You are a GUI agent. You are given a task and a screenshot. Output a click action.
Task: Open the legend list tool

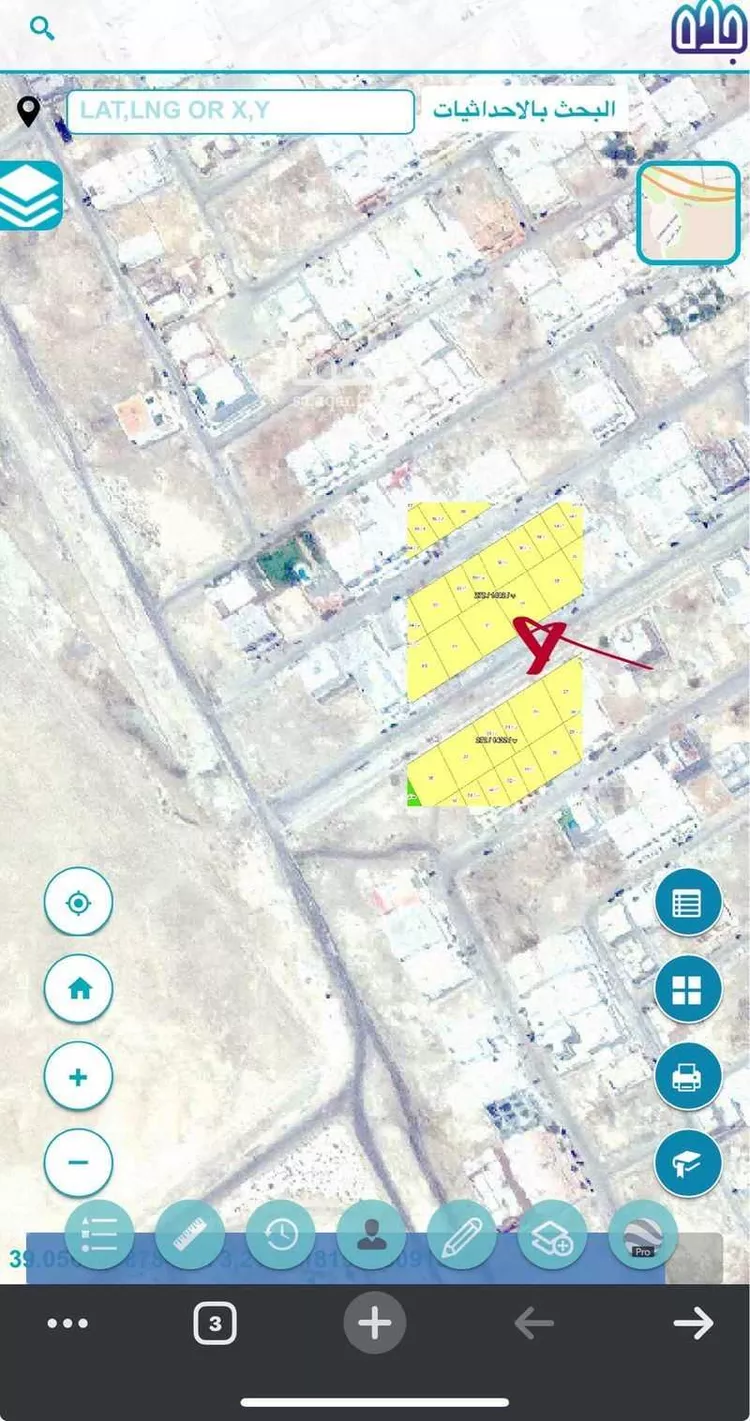coord(99,1236)
